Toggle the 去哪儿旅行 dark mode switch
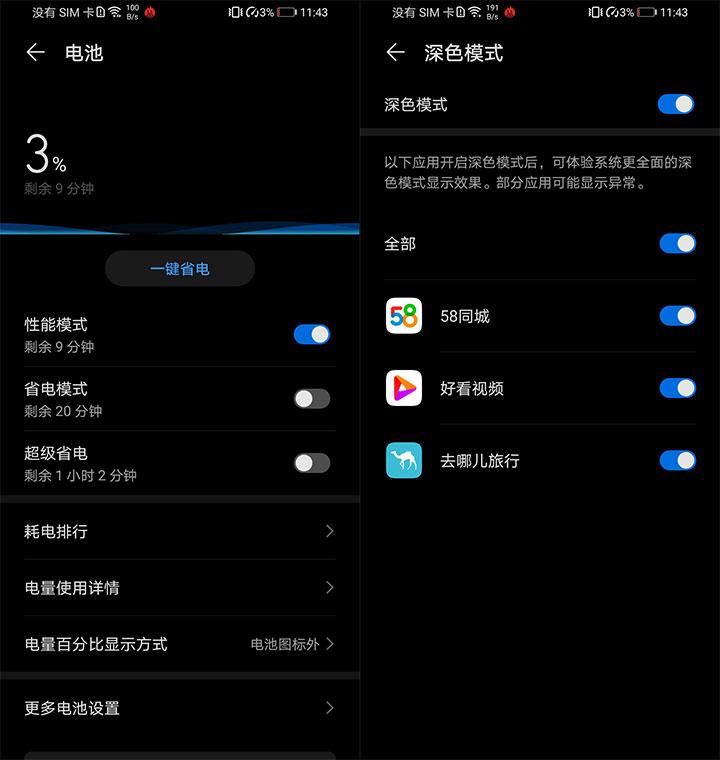Image resolution: width=720 pixels, height=760 pixels. pyautogui.click(x=677, y=460)
